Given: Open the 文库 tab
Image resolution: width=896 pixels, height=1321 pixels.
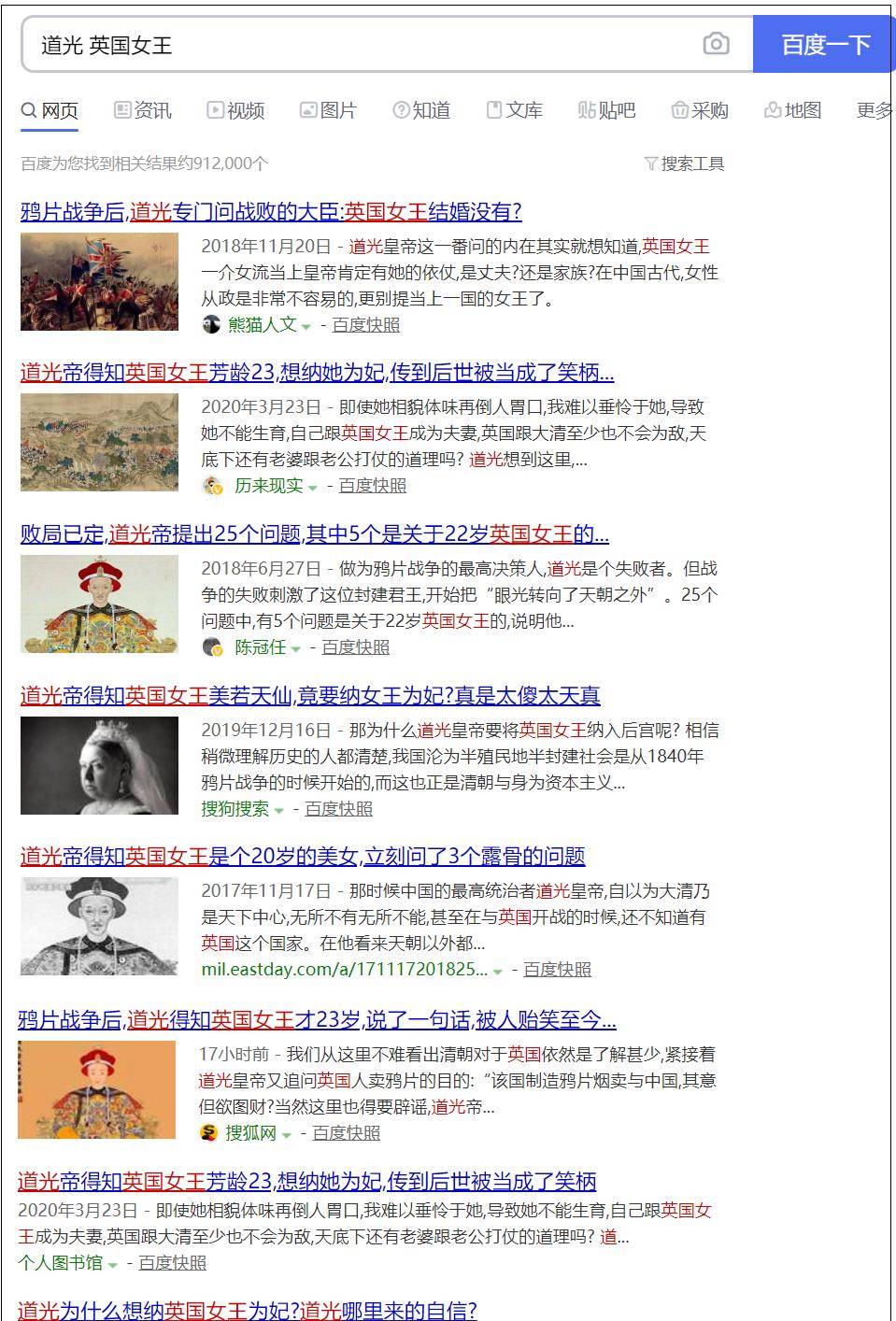Looking at the screenshot, I should pyautogui.click(x=514, y=110).
